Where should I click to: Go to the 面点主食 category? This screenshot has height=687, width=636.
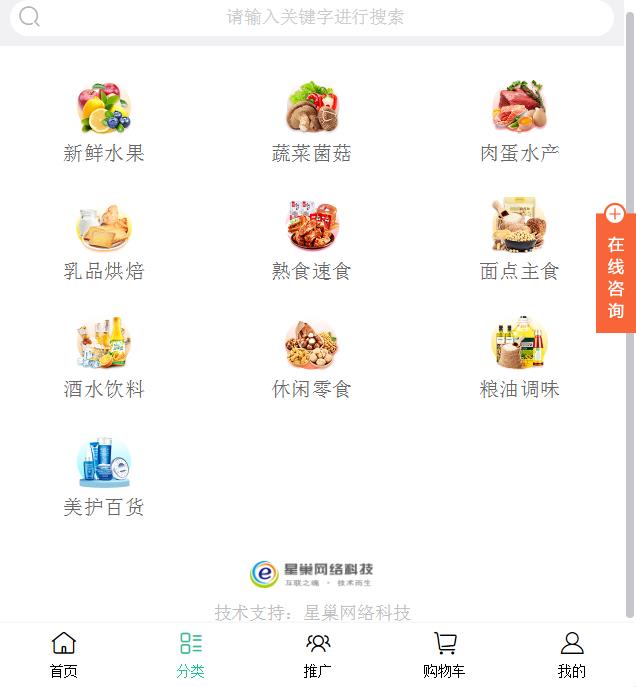click(x=519, y=240)
